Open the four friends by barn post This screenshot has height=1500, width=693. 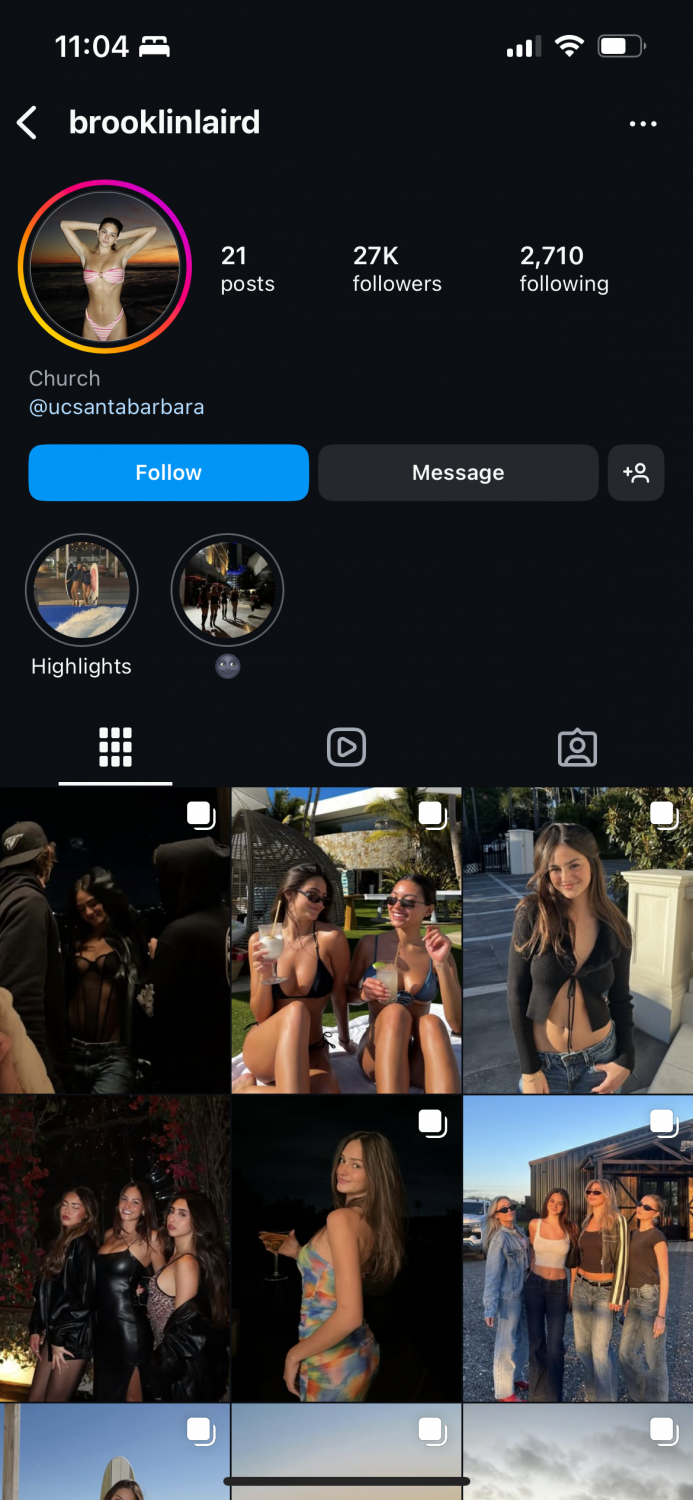click(578, 1248)
